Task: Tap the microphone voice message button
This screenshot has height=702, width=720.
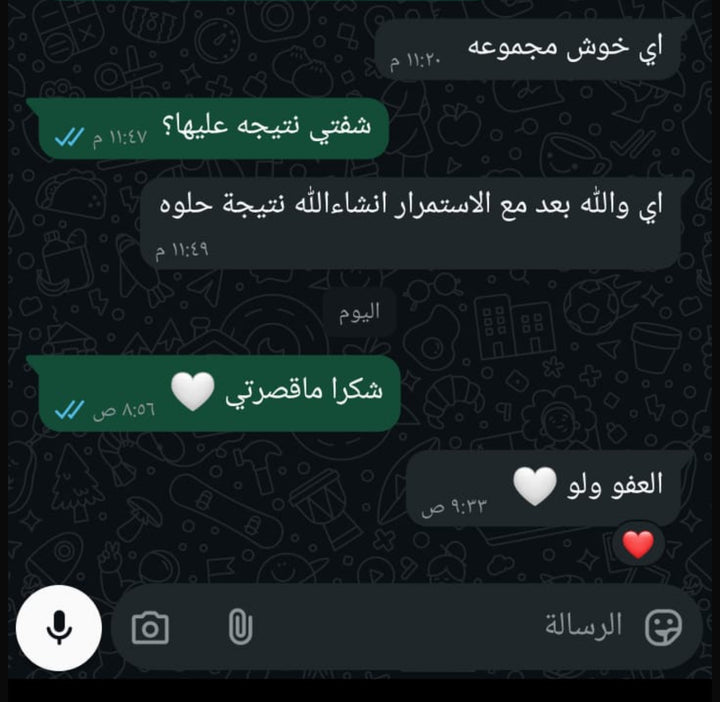Action: (58, 628)
